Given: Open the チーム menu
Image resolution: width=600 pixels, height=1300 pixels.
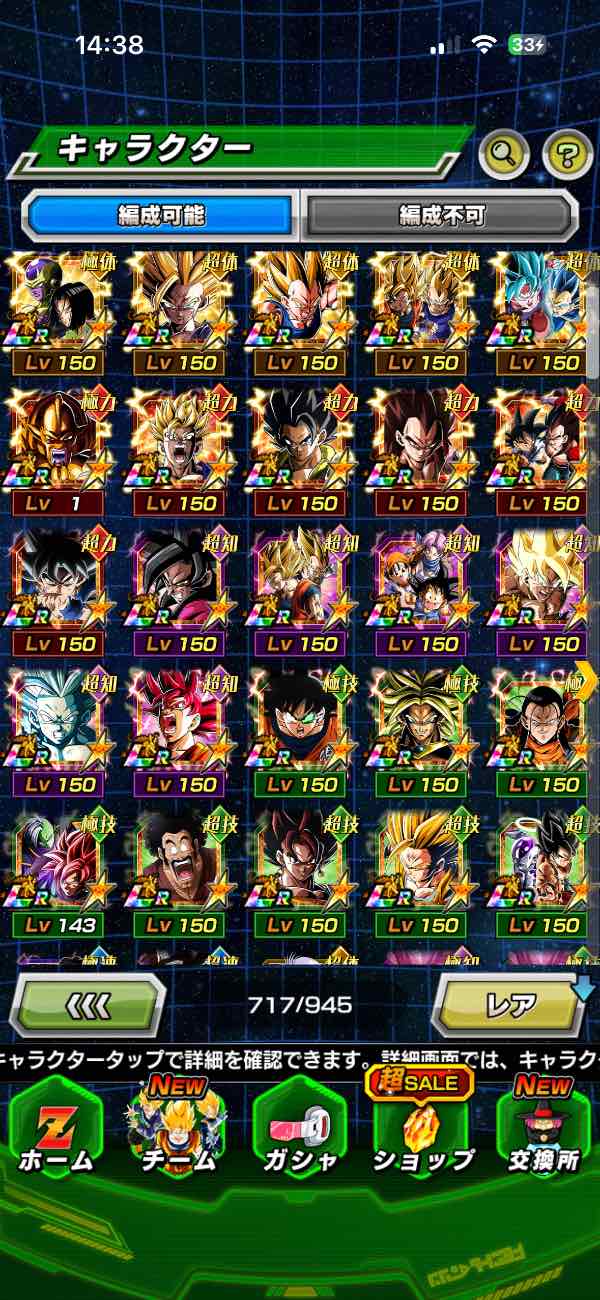Looking at the screenshot, I should click(x=178, y=1126).
